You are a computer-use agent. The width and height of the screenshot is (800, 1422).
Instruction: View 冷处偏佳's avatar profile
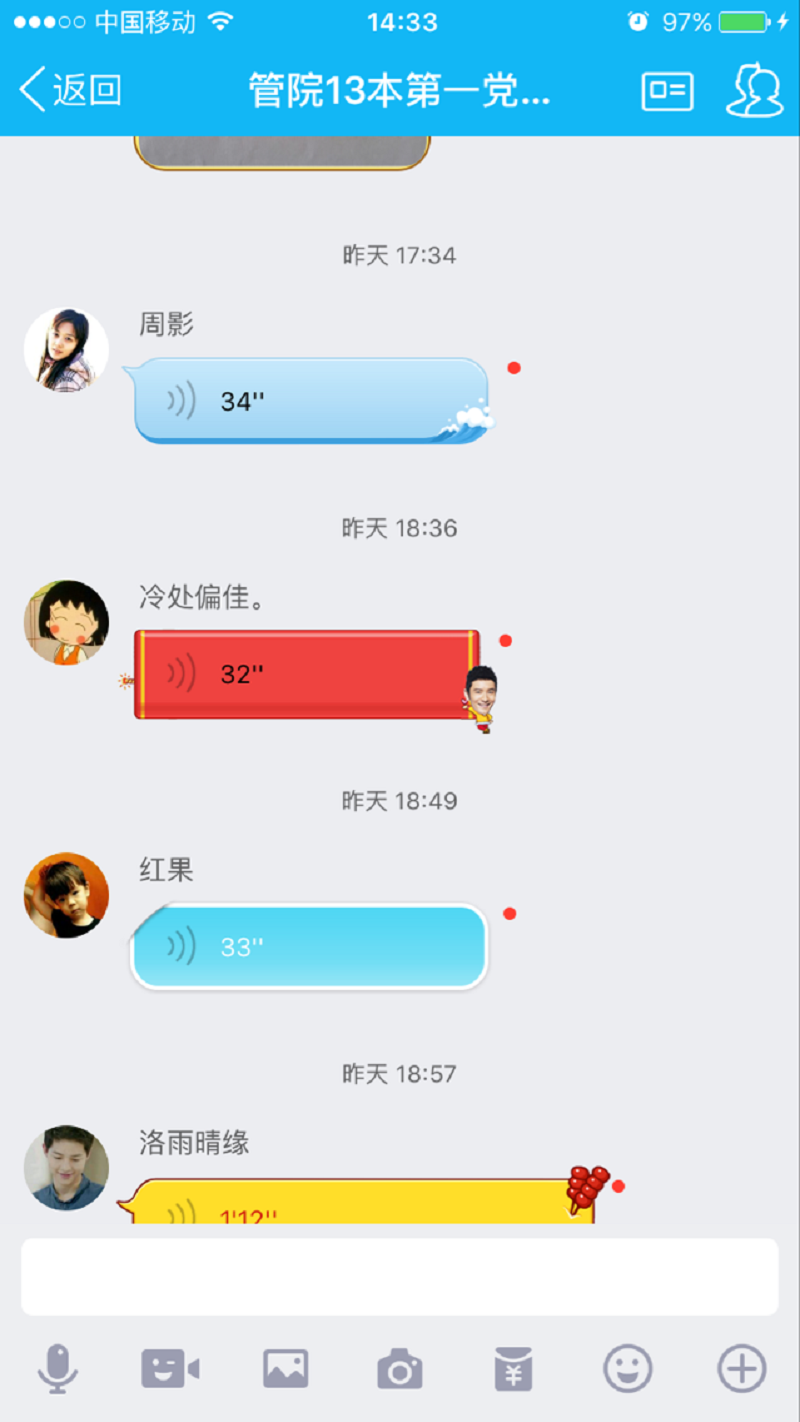tap(66, 622)
